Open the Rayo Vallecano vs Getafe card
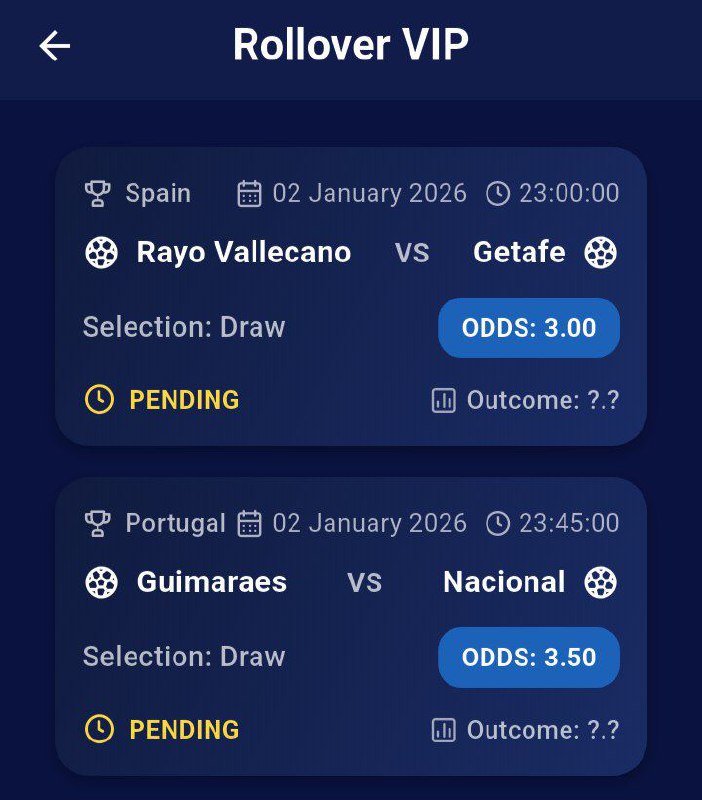702x800 pixels. [350, 296]
